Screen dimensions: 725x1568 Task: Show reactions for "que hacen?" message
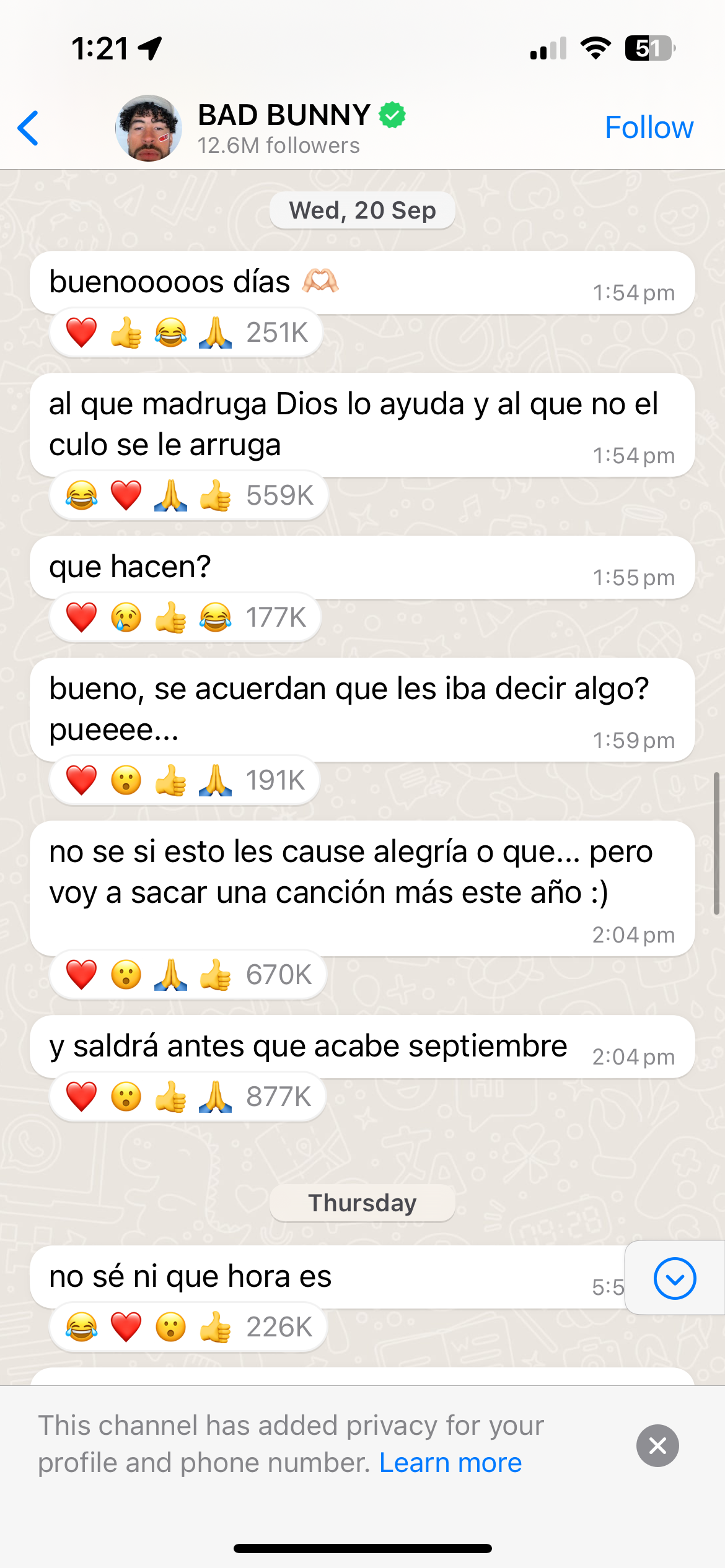[185, 617]
